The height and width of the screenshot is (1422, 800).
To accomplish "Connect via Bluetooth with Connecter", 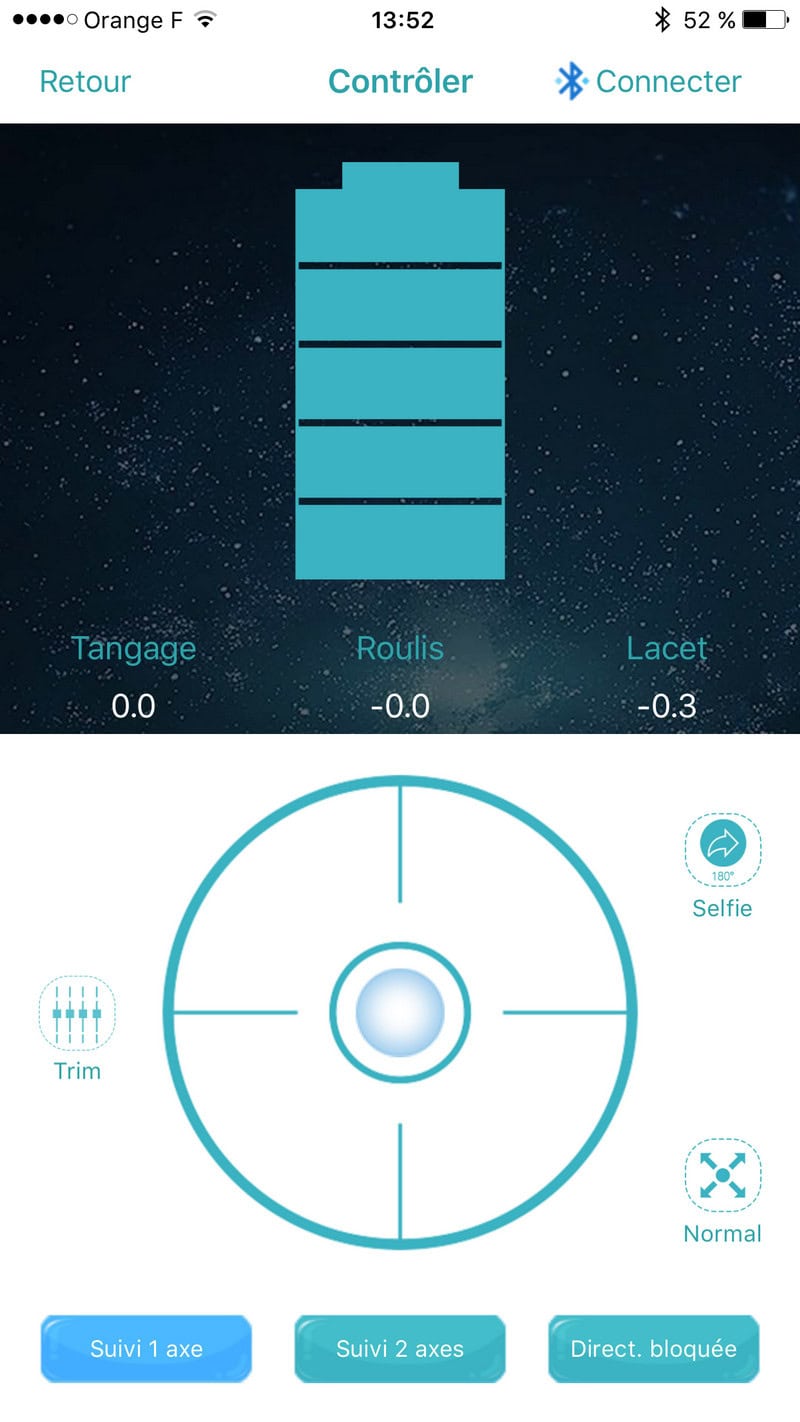I will tap(650, 81).
